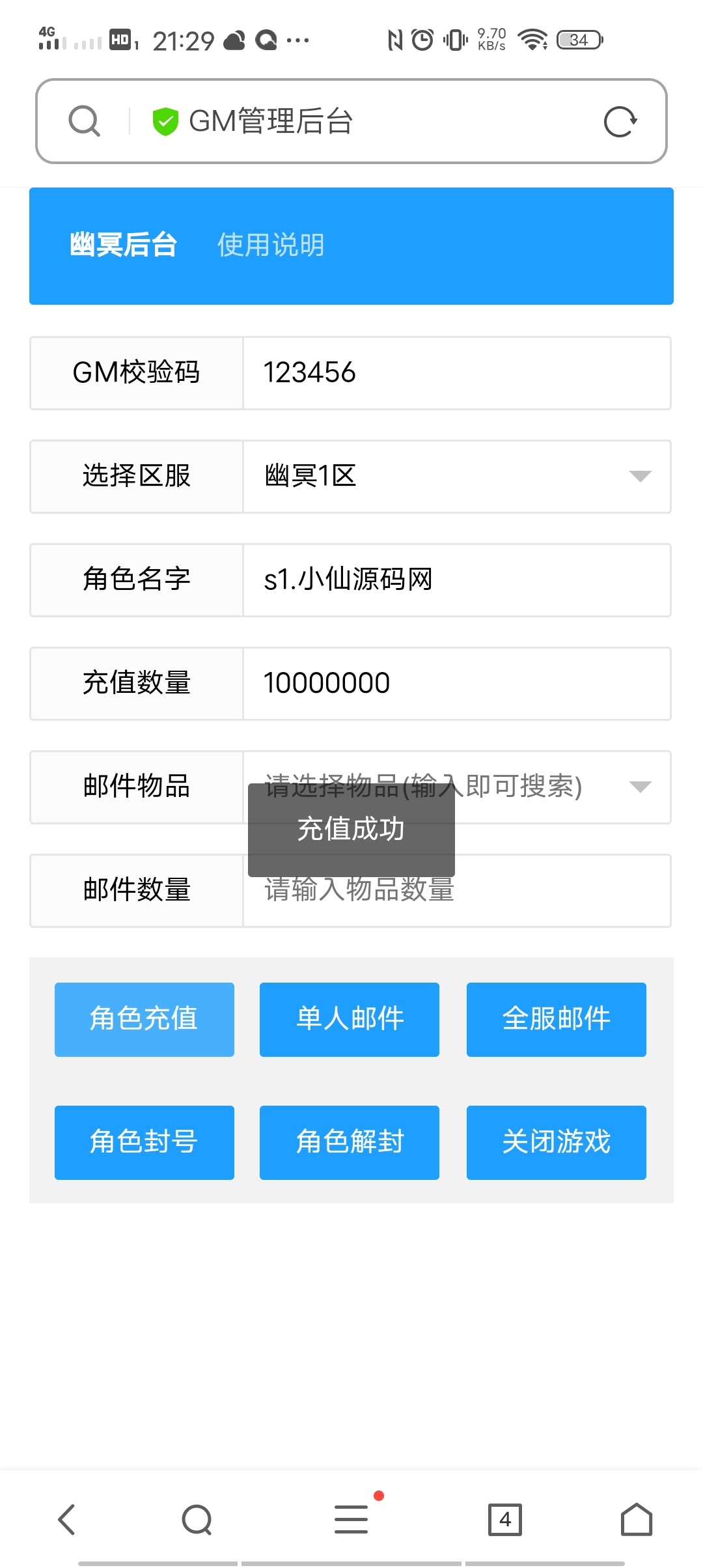Edit the 角色名字 field
Viewport: 703px width, 1568px height.
(457, 580)
